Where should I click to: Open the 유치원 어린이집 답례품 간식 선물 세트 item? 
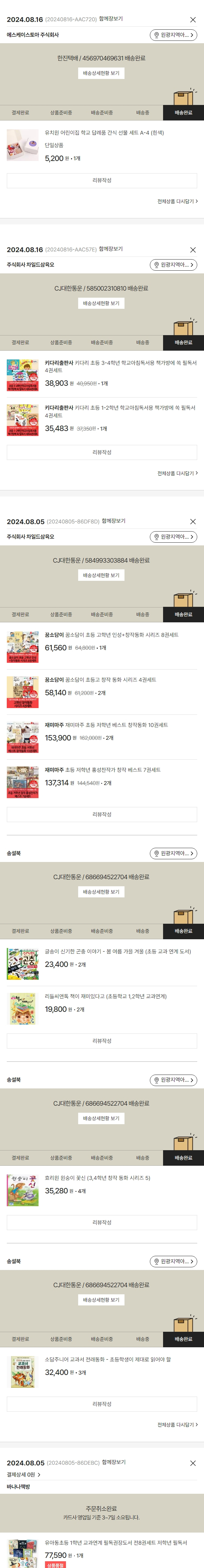coord(104,133)
